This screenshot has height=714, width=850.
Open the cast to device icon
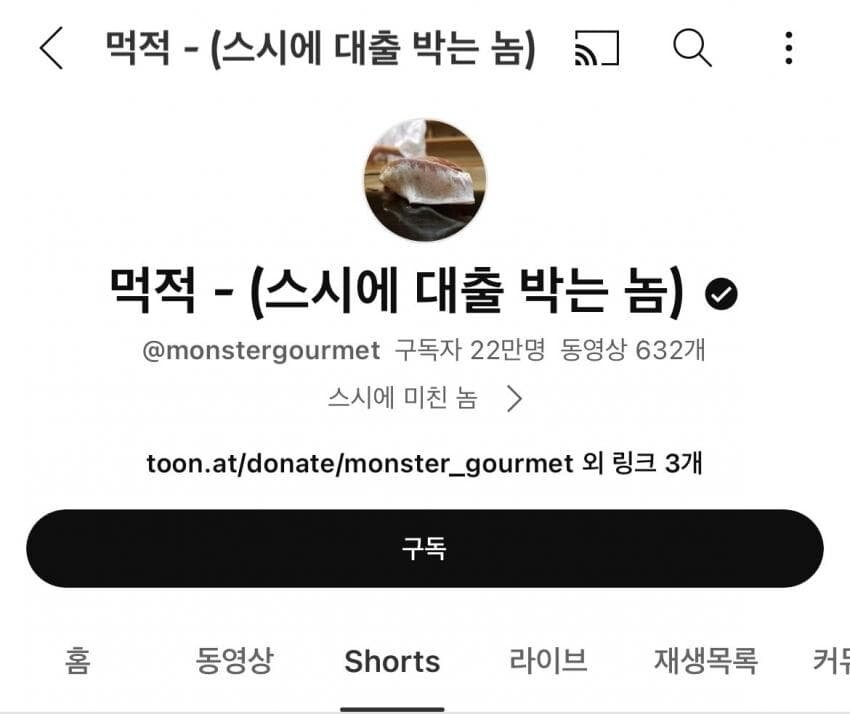pos(597,48)
